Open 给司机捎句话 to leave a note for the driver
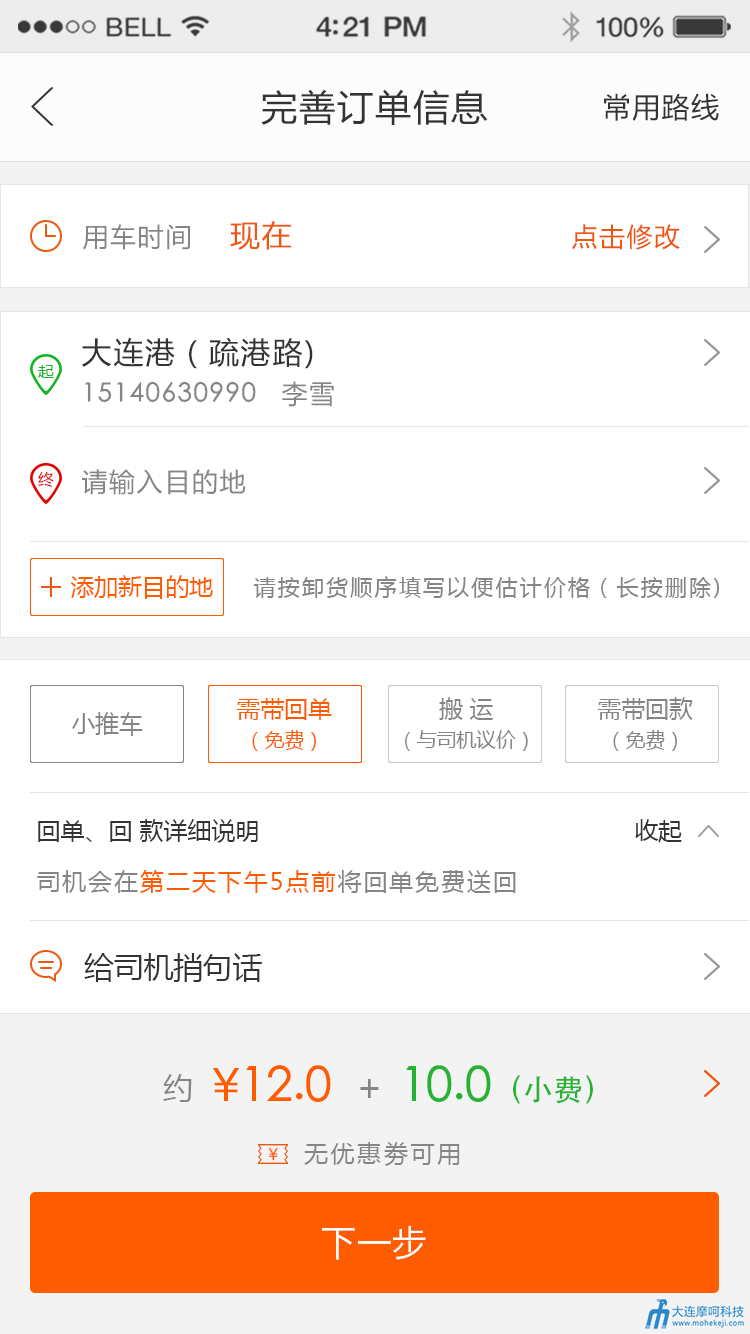The image size is (750, 1334). (375, 967)
